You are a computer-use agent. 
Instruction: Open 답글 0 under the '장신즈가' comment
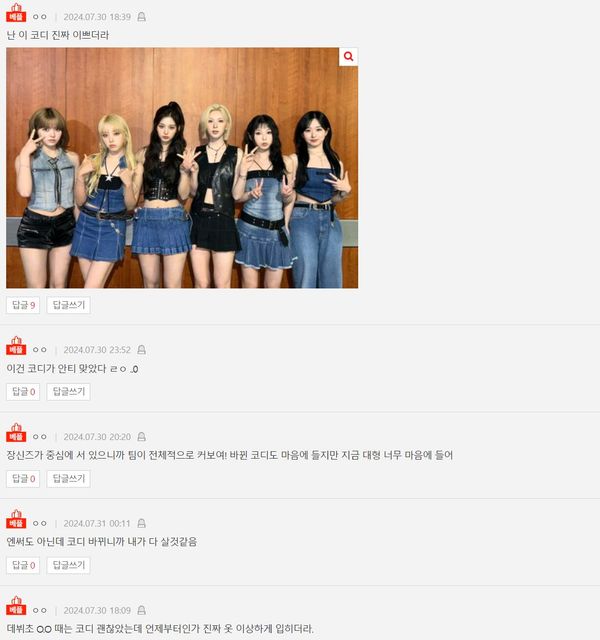coord(24,479)
